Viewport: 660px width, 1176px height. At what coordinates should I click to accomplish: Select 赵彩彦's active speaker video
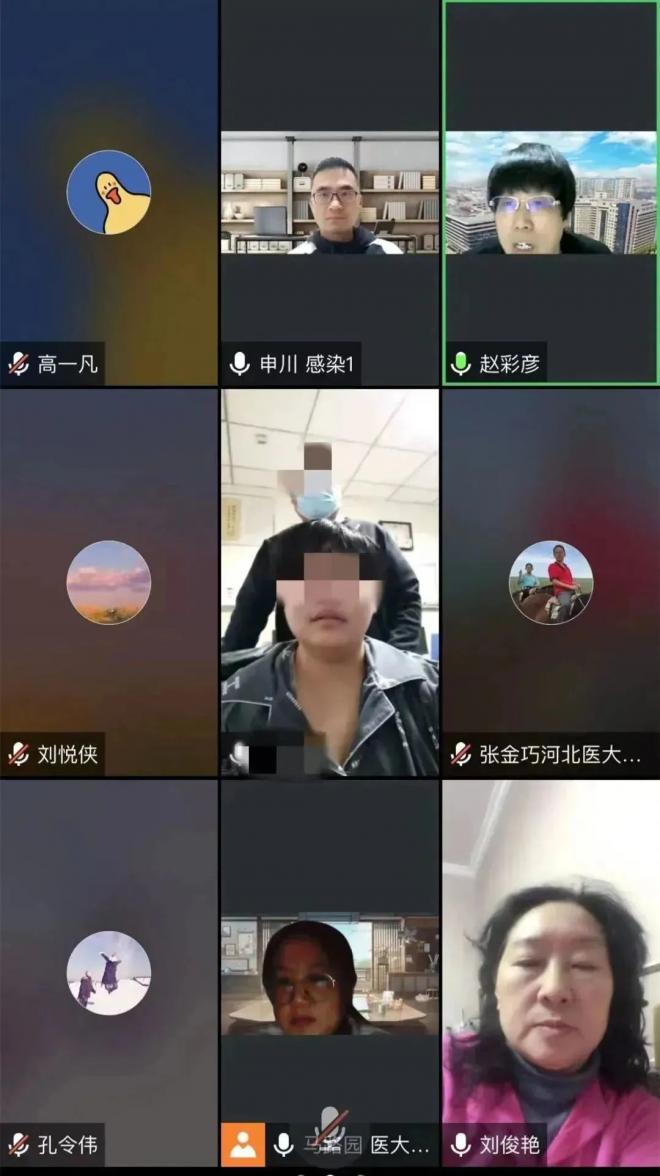tap(550, 192)
